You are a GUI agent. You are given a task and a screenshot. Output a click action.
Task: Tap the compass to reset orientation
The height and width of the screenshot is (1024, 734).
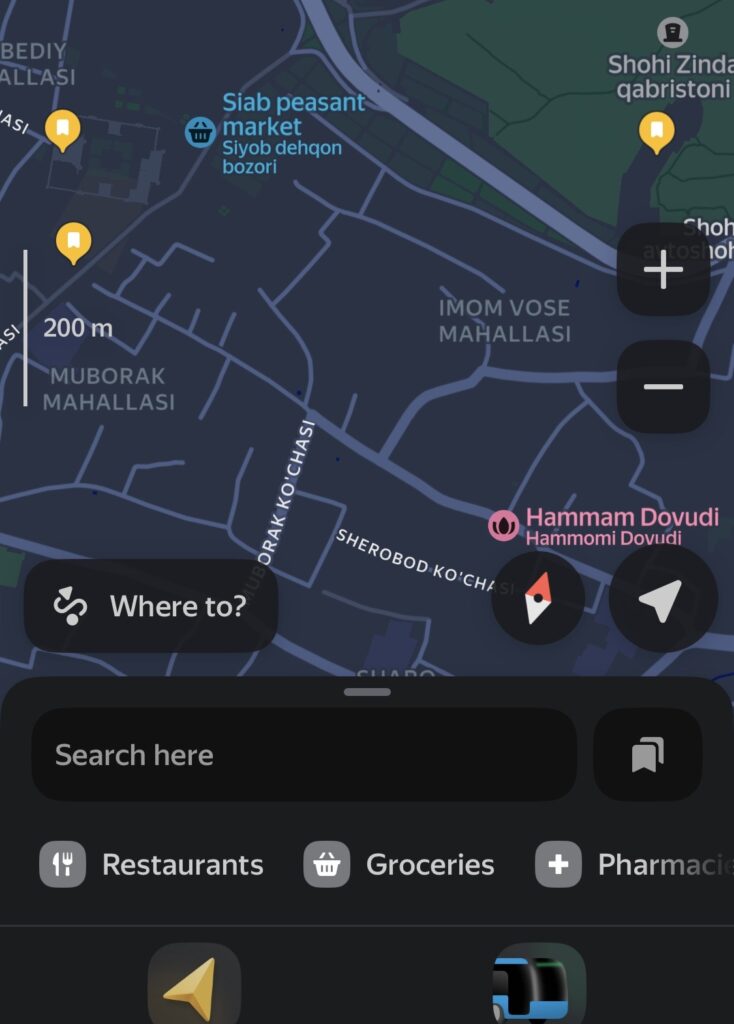(x=538, y=600)
